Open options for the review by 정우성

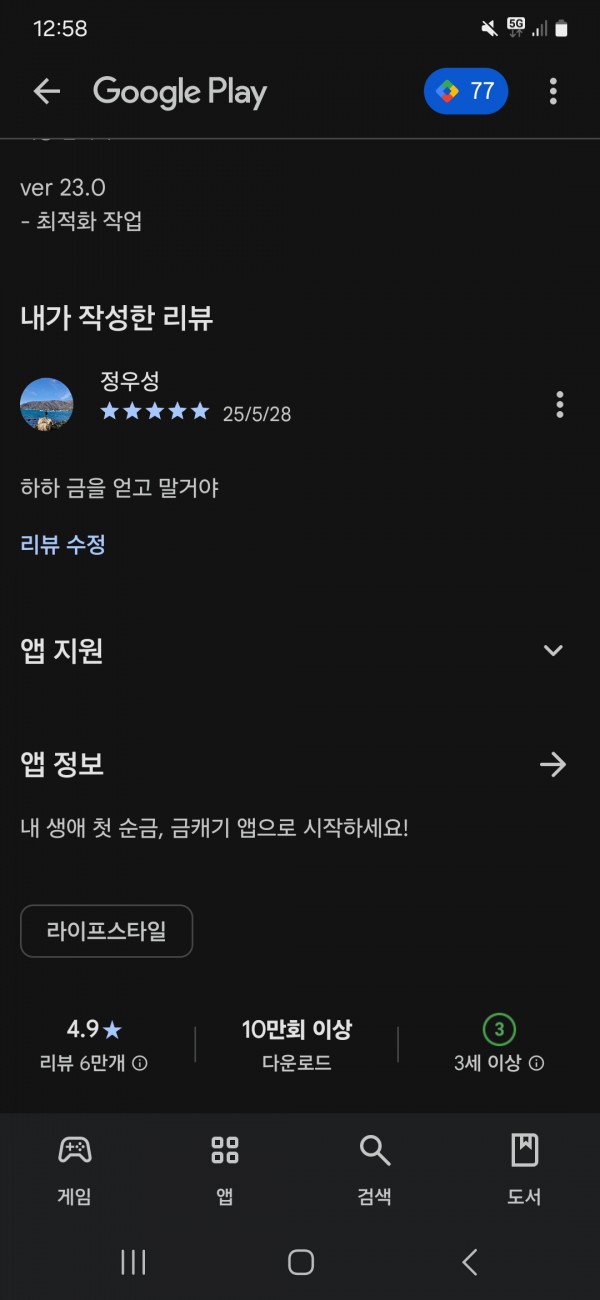tap(559, 405)
